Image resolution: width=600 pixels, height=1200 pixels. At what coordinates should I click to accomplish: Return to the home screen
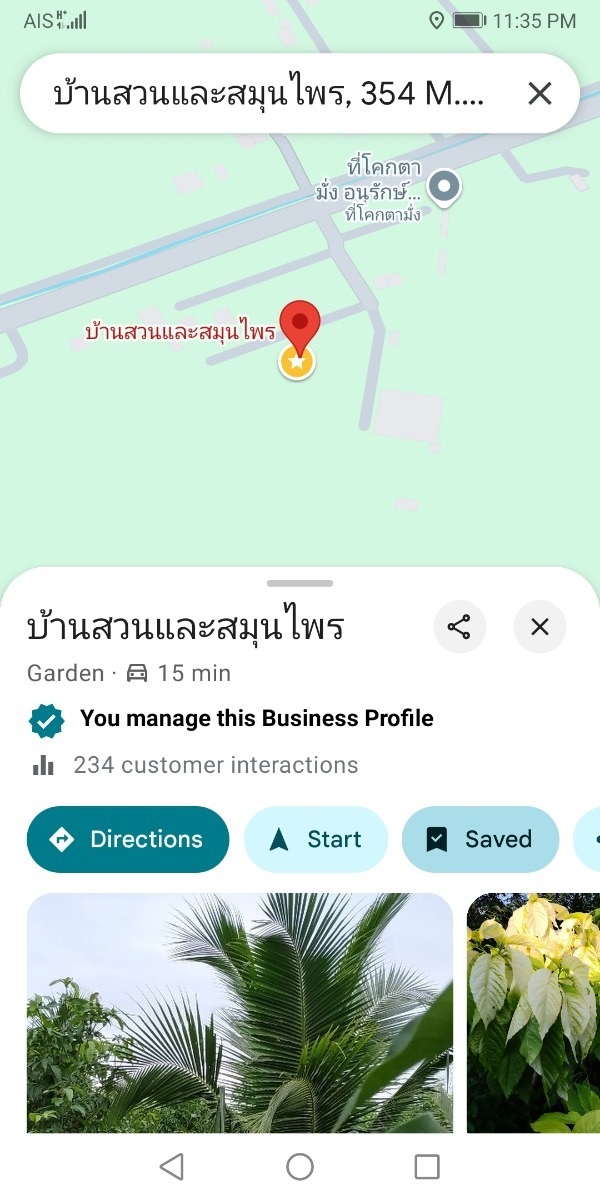(x=300, y=1166)
